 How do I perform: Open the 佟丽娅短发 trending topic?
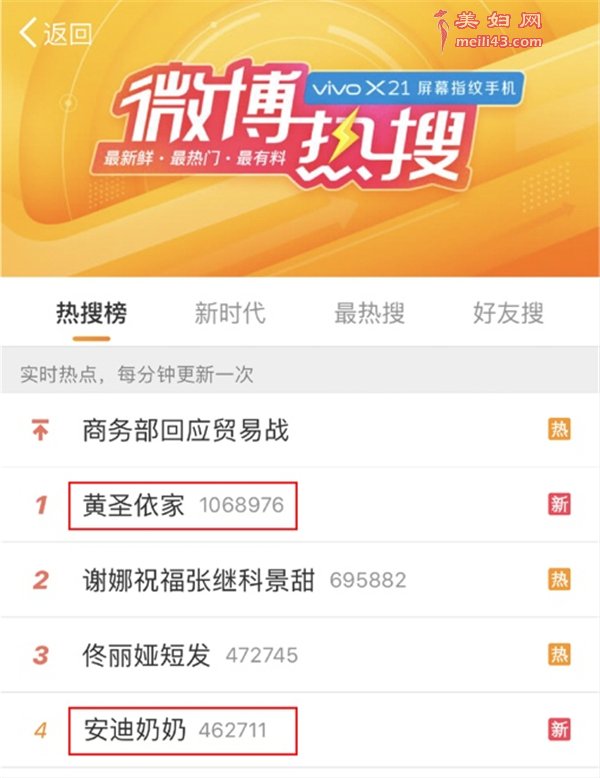[147, 656]
